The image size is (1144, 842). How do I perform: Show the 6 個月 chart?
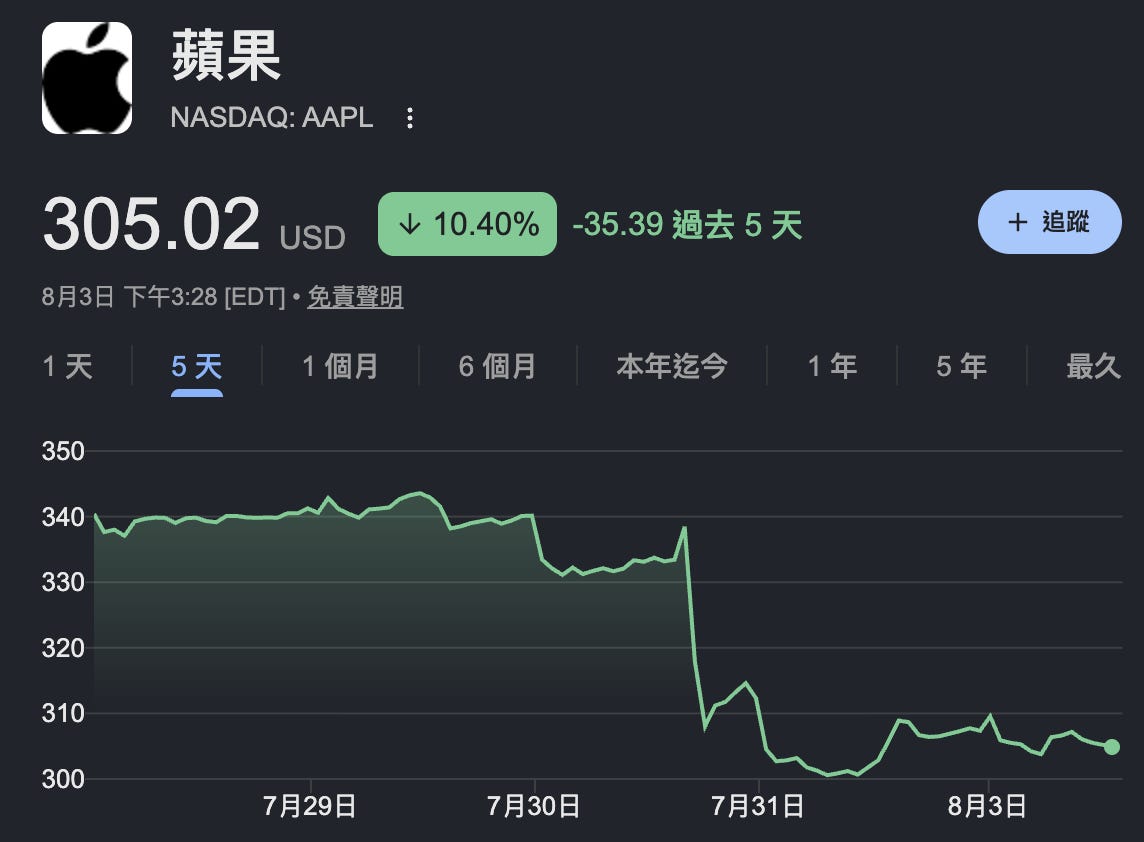(498, 366)
